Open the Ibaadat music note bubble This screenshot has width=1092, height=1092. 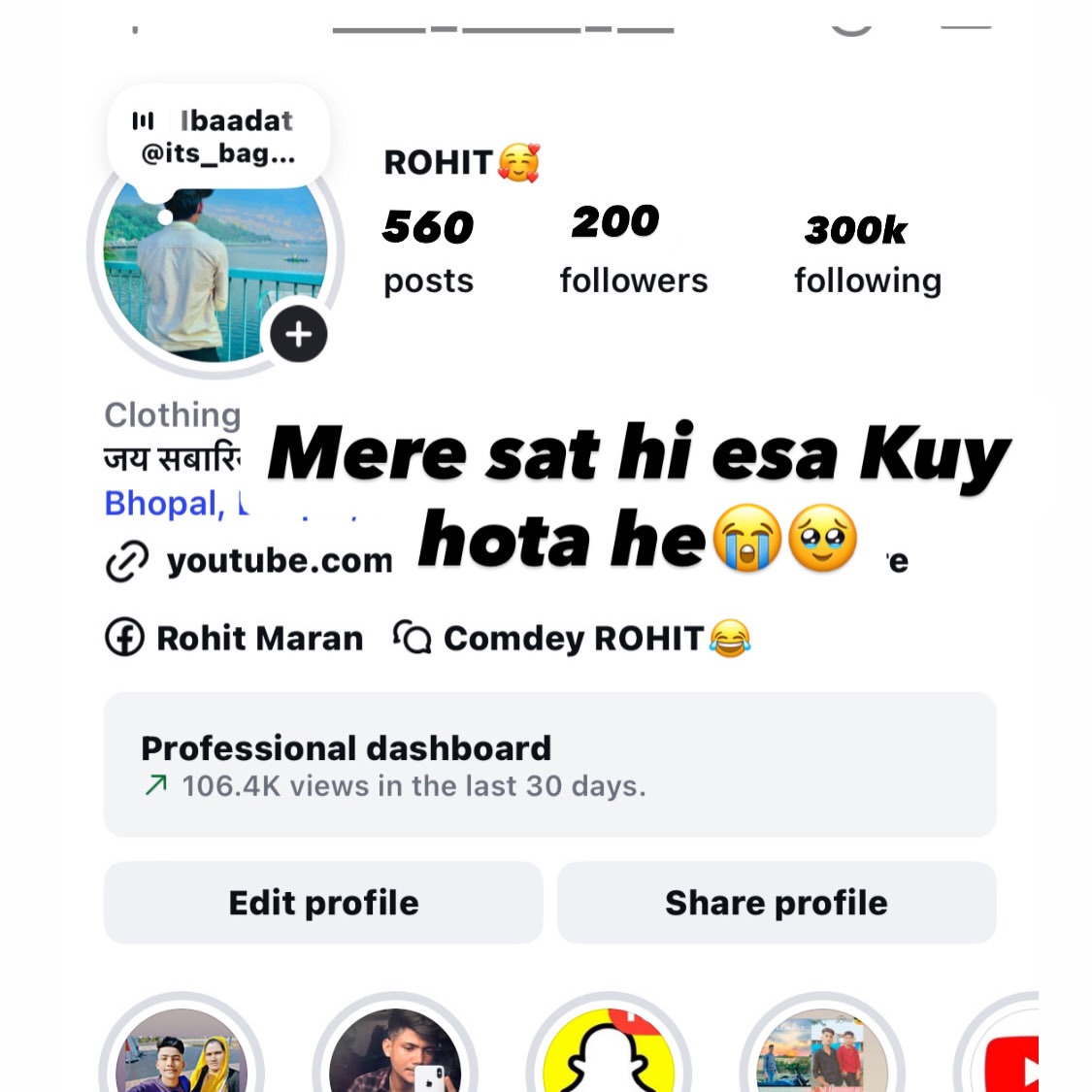(218, 137)
